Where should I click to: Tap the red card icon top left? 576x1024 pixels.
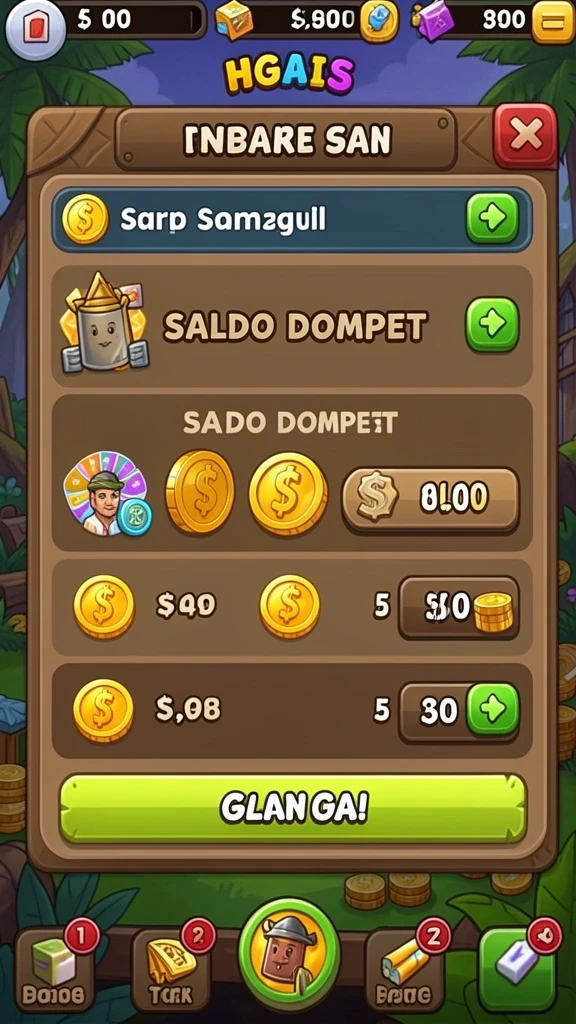[35, 29]
